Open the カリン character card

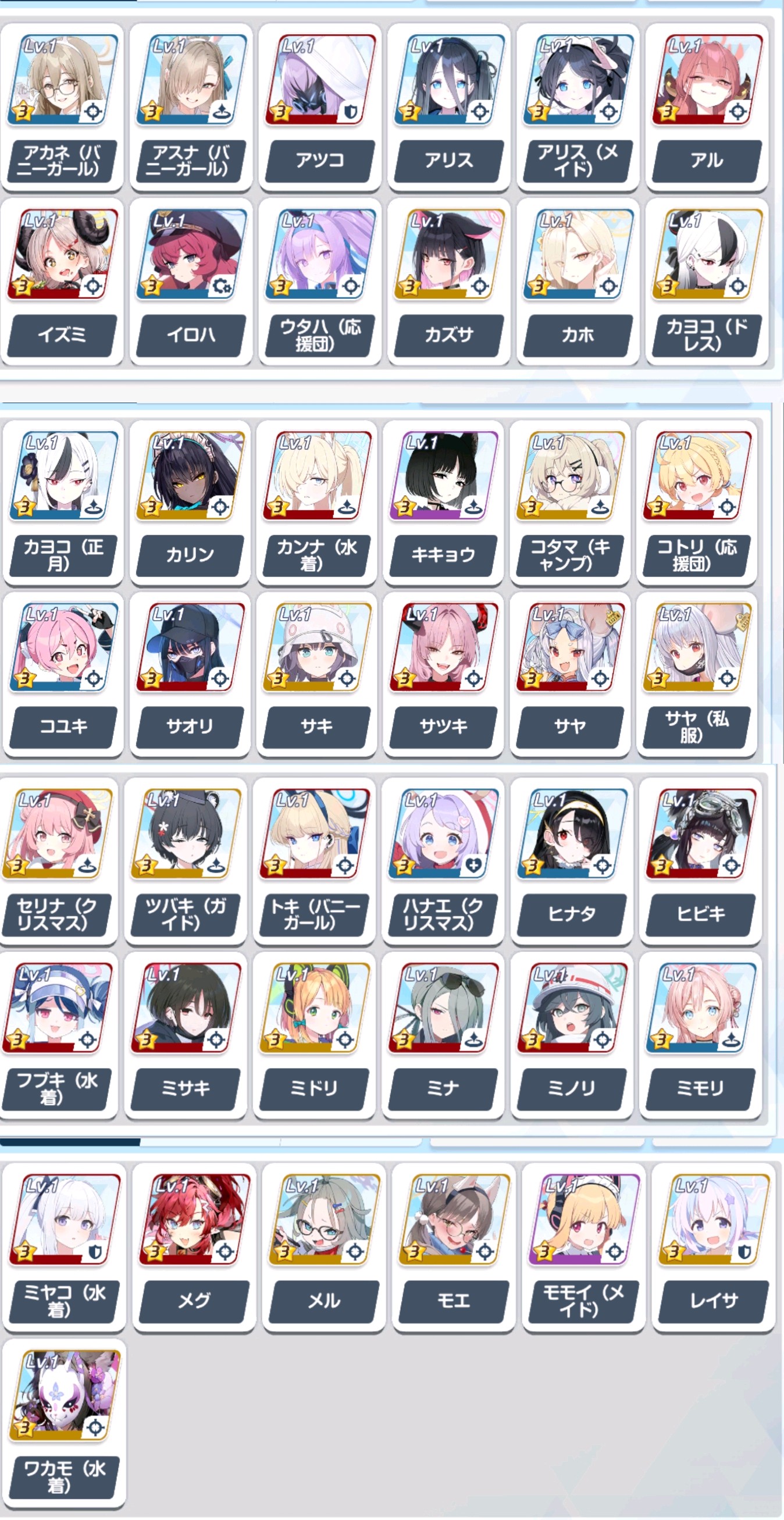(190, 502)
